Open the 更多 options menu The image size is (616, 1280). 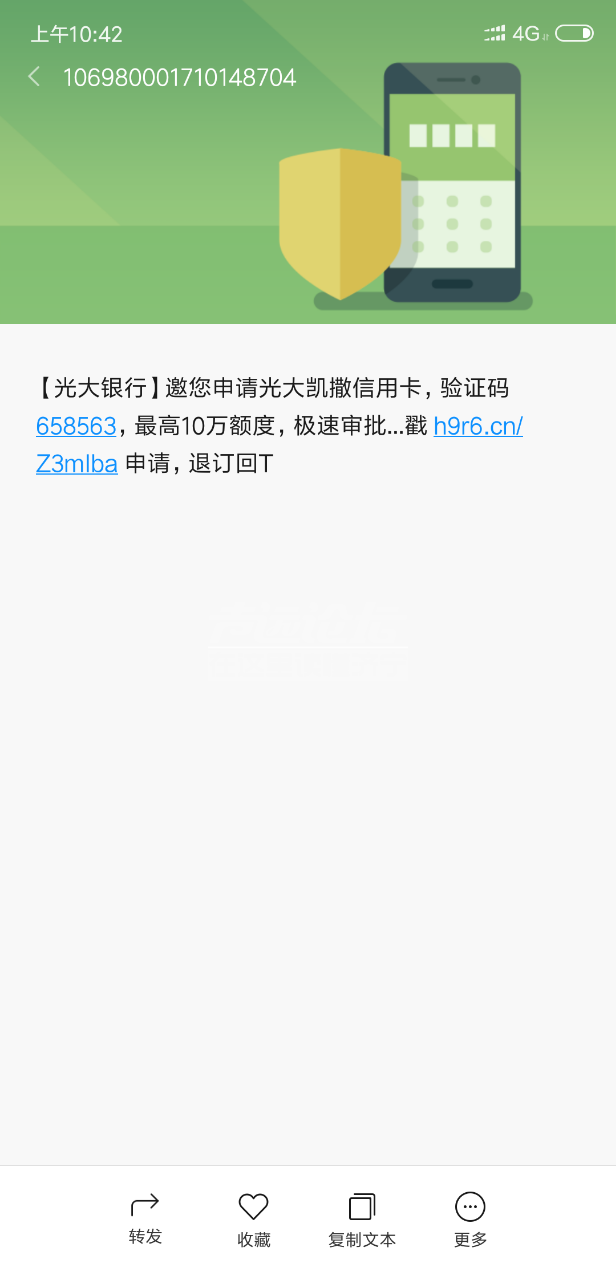tap(470, 1220)
